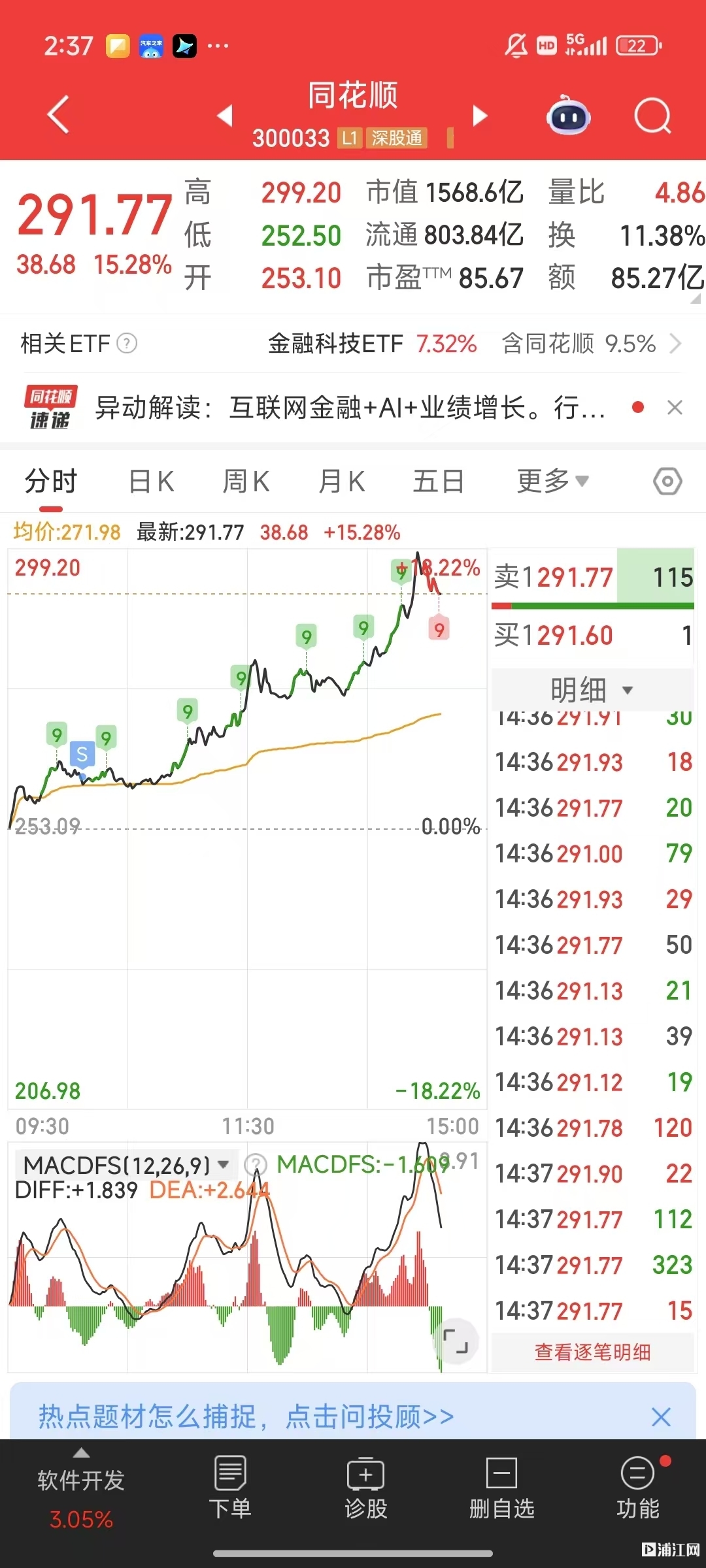706x1568 pixels.
Task: Switch to the previous stock
Action: click(x=225, y=116)
